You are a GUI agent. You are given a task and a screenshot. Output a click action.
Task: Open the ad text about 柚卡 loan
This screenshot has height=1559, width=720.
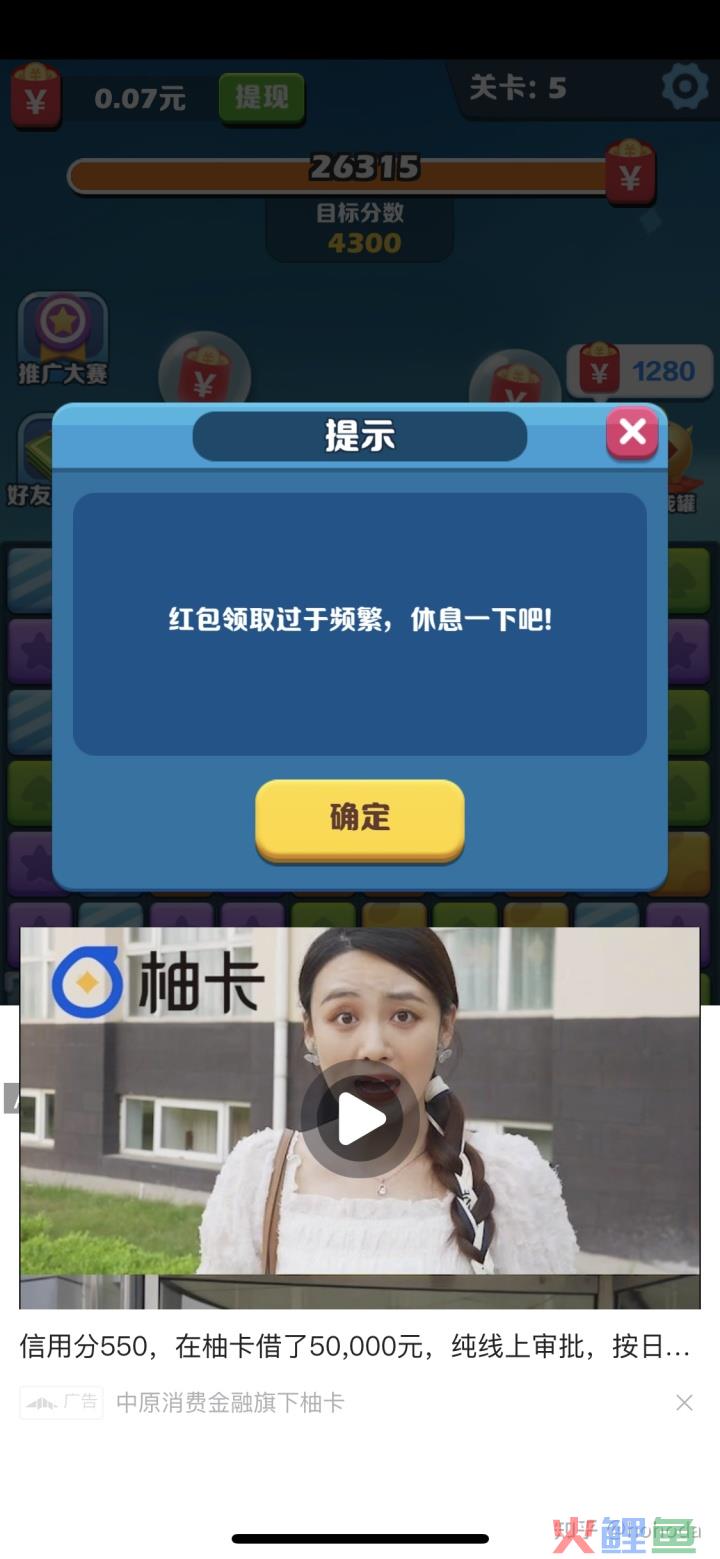[x=355, y=1346]
